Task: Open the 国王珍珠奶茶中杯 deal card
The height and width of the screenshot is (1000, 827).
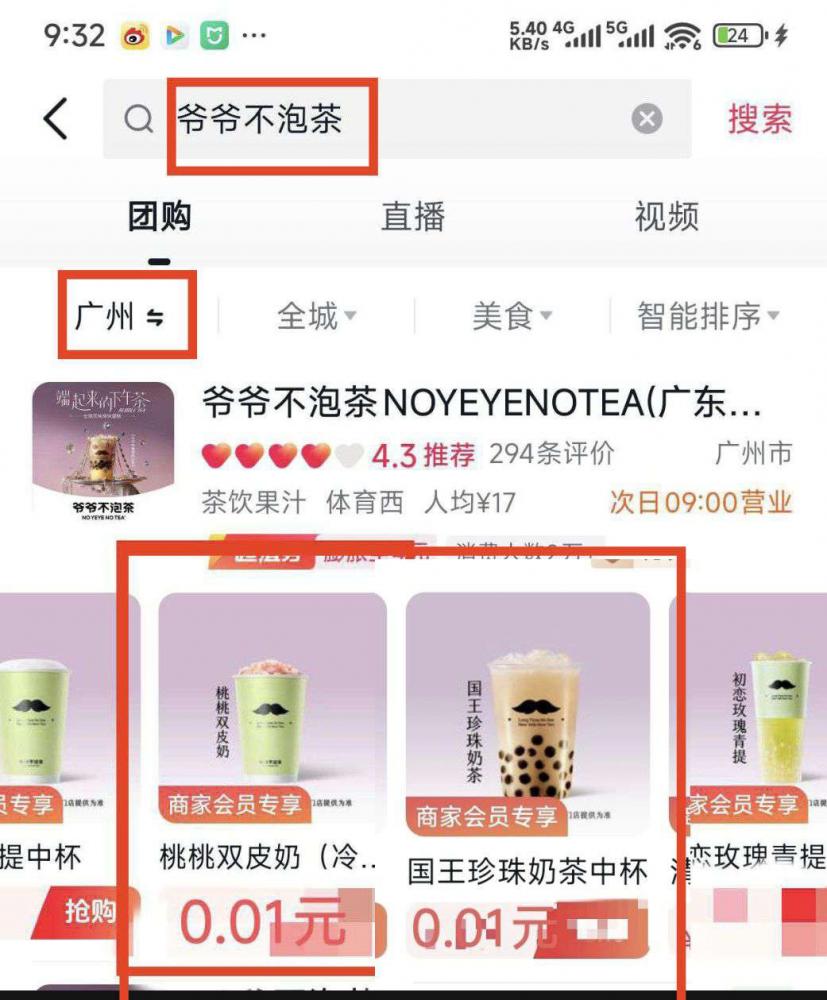Action: tap(527, 720)
